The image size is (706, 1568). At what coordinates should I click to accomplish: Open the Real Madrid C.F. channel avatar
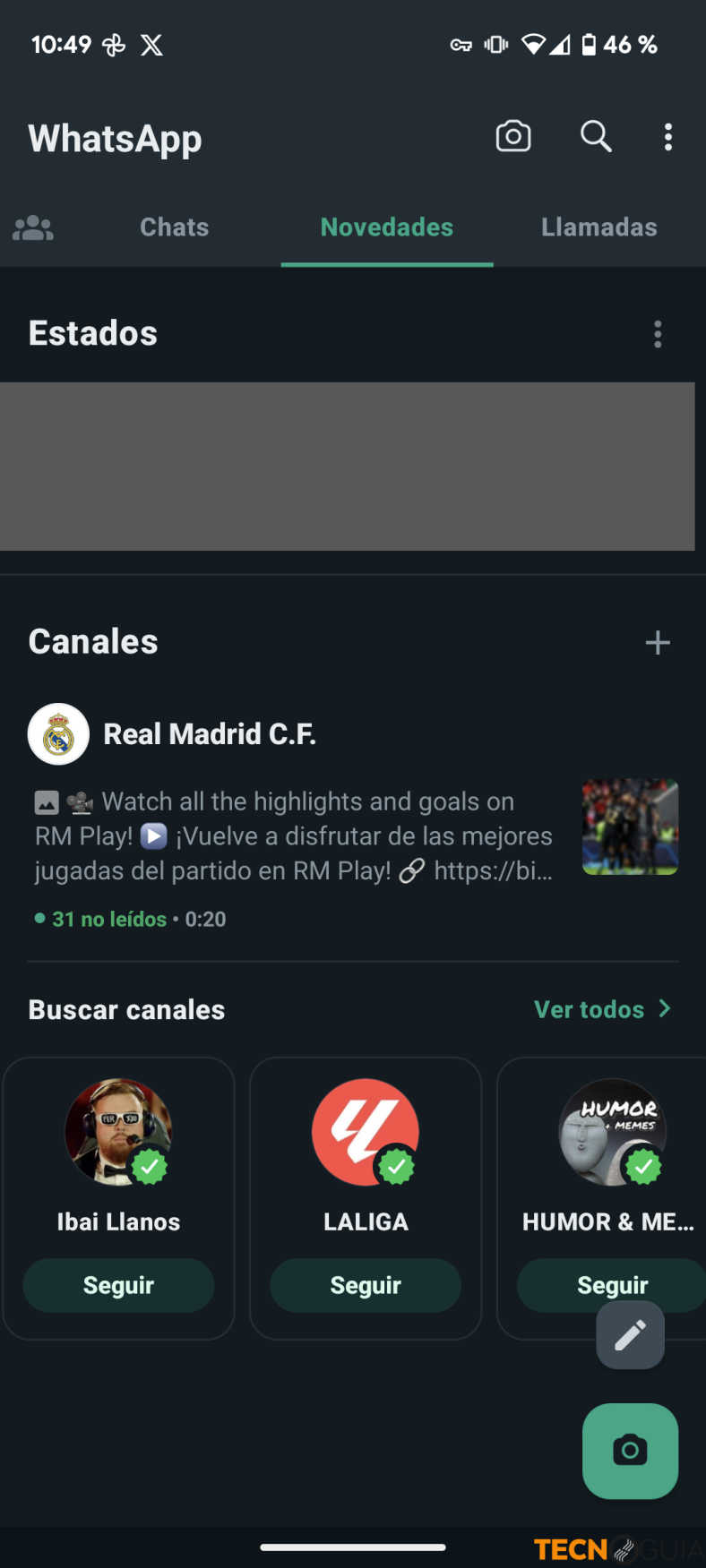[58, 733]
